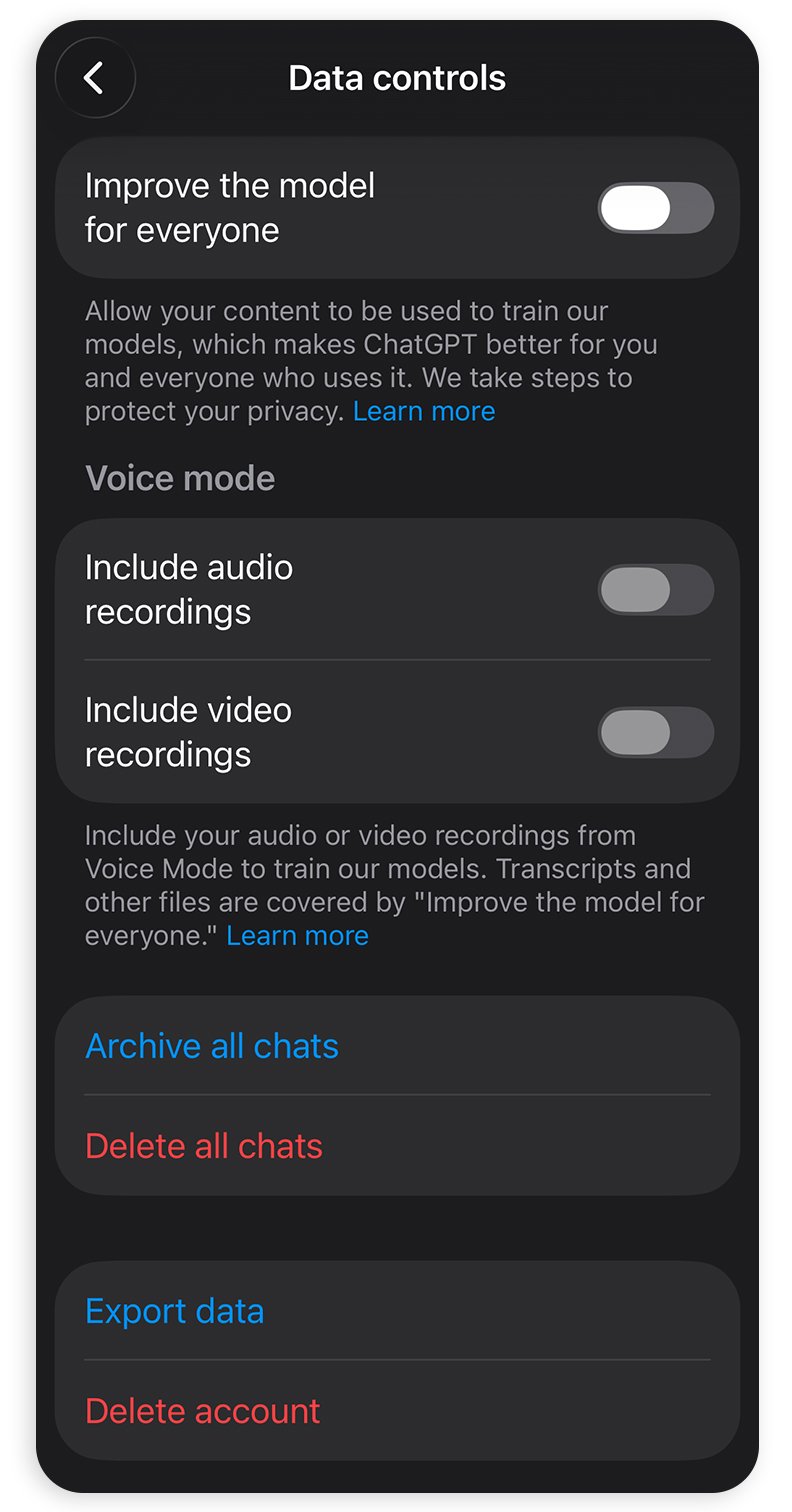This screenshot has height=1512, width=792.
Task: Click the Improve the model toggle switch
Action: [x=655, y=207]
